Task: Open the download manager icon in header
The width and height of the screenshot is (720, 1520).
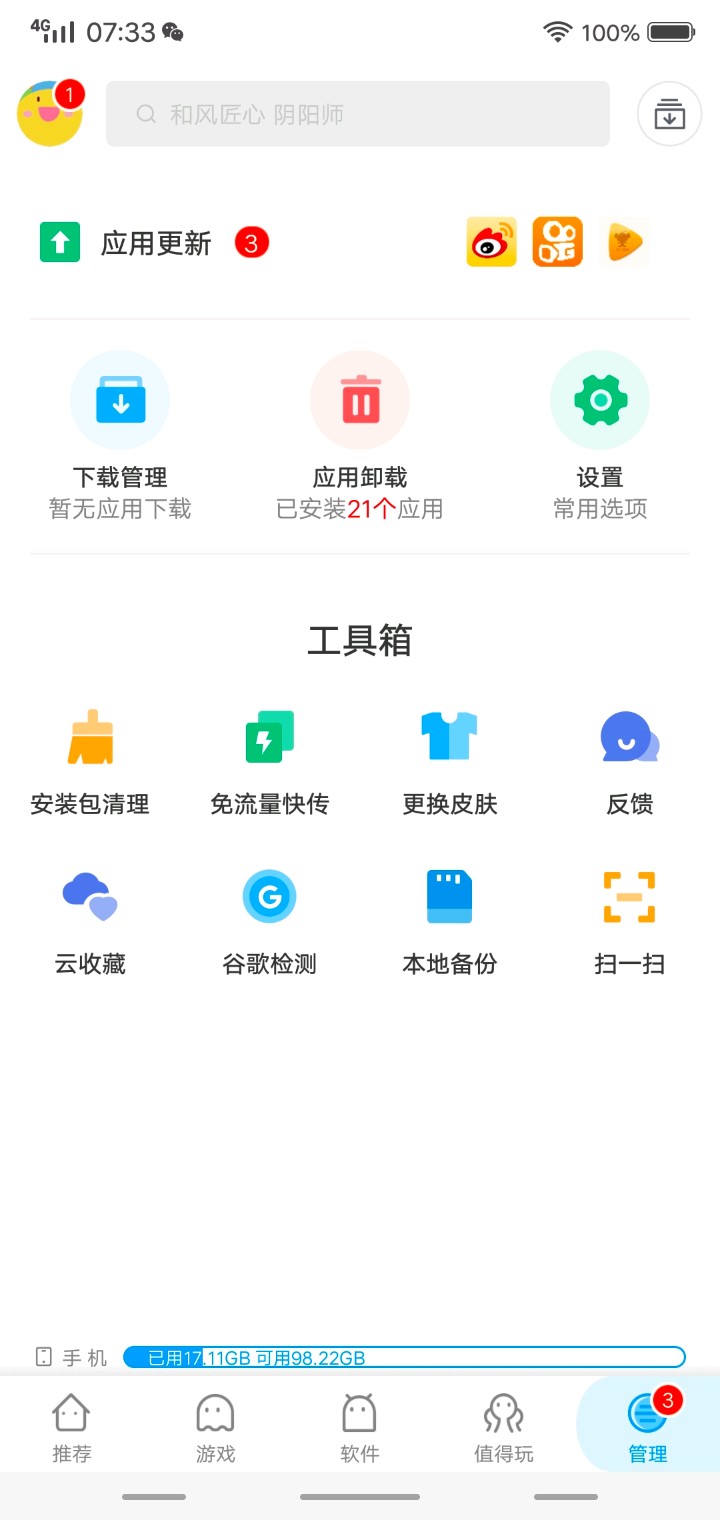Action: click(669, 114)
